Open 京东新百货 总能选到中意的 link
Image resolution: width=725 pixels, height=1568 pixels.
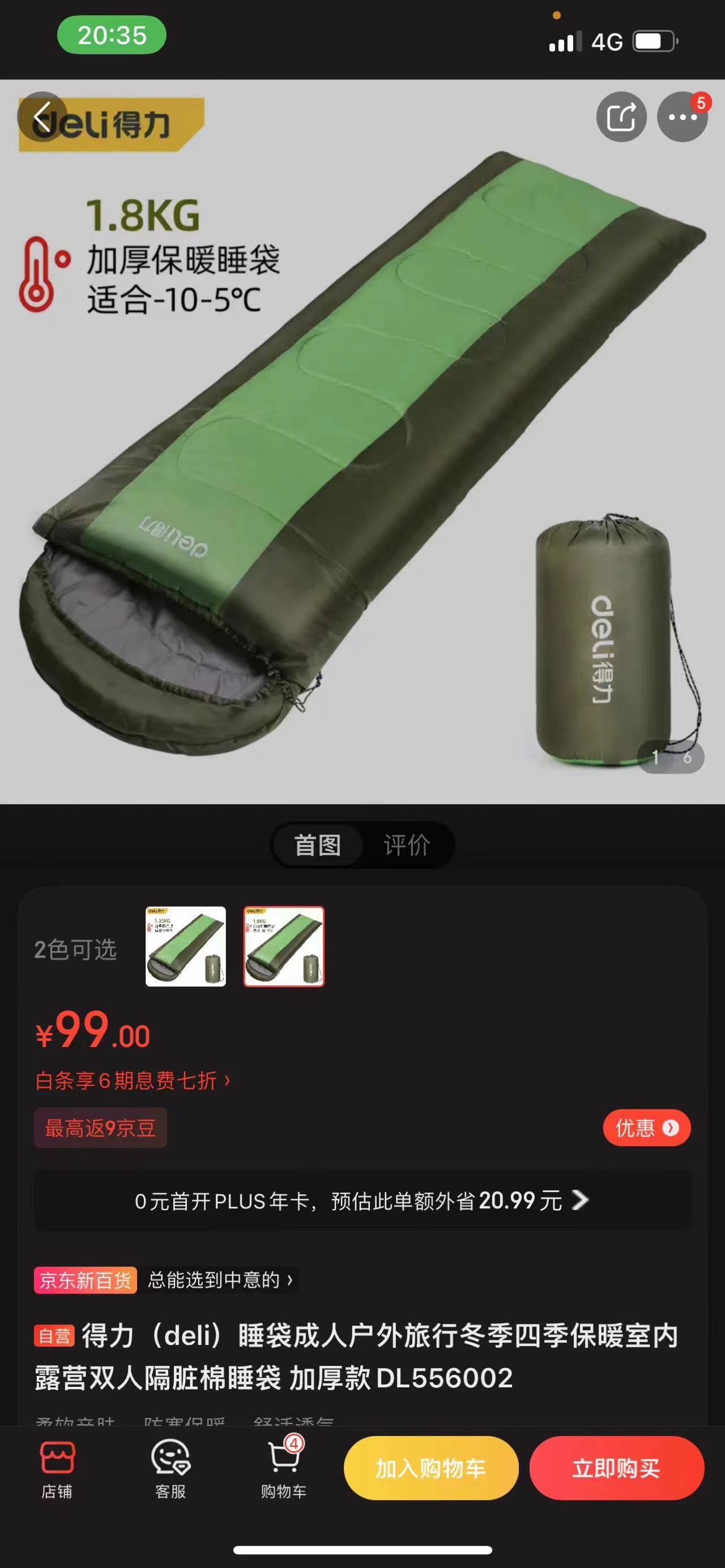tap(164, 1280)
